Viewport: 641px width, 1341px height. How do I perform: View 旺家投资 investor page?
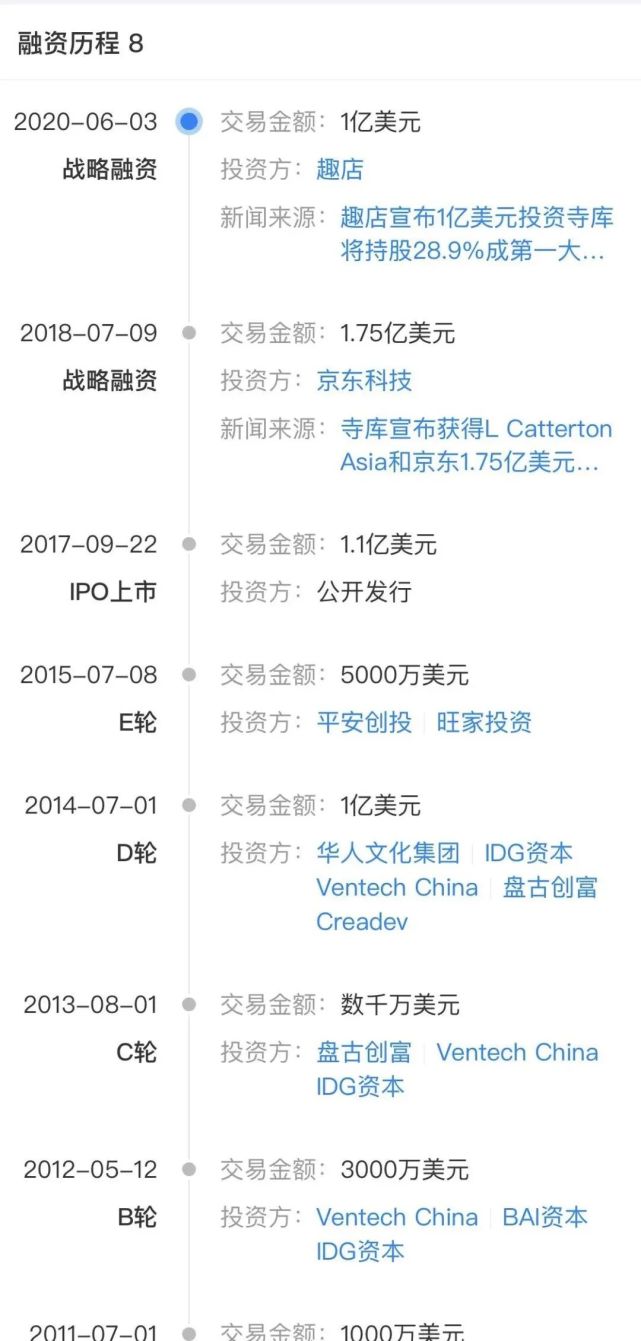click(484, 723)
